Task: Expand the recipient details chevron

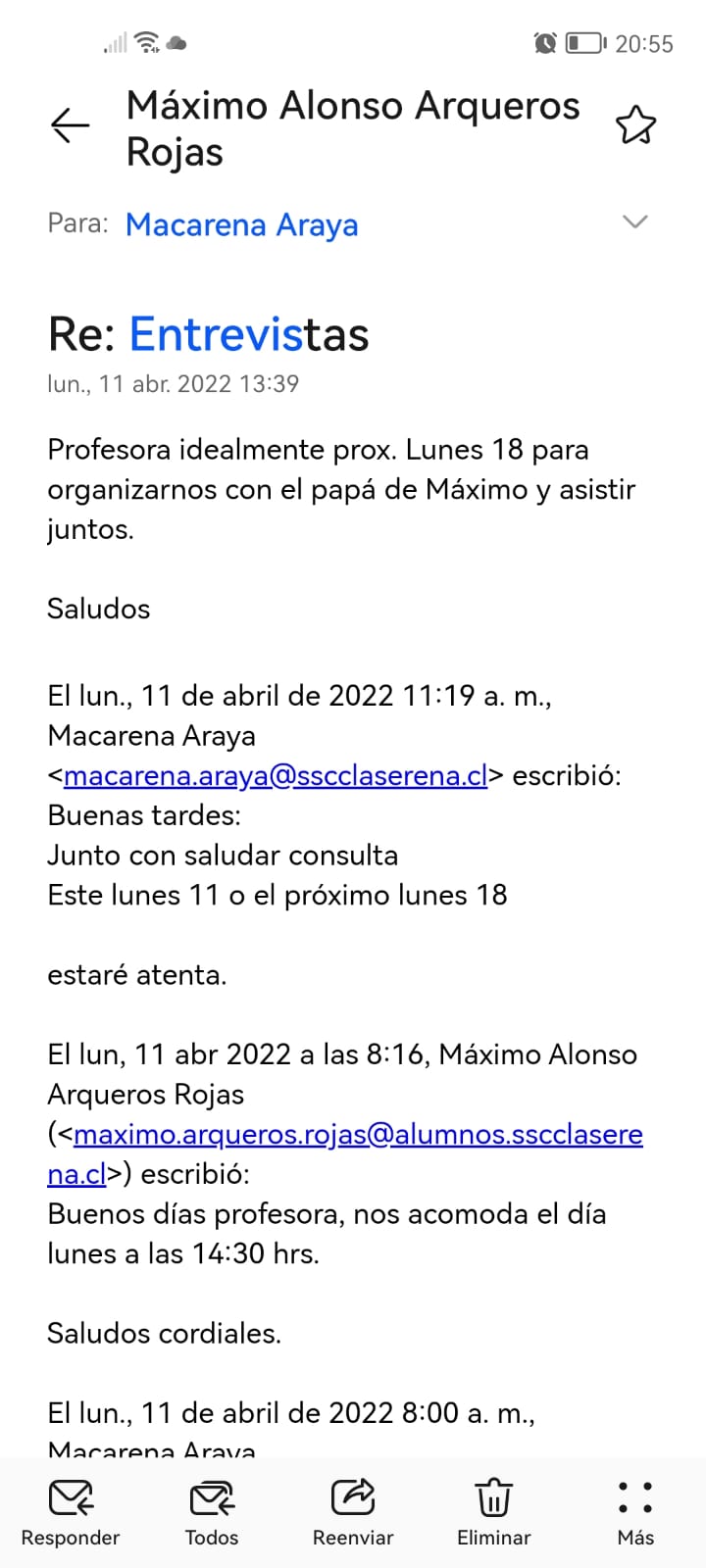Action: coord(635,222)
